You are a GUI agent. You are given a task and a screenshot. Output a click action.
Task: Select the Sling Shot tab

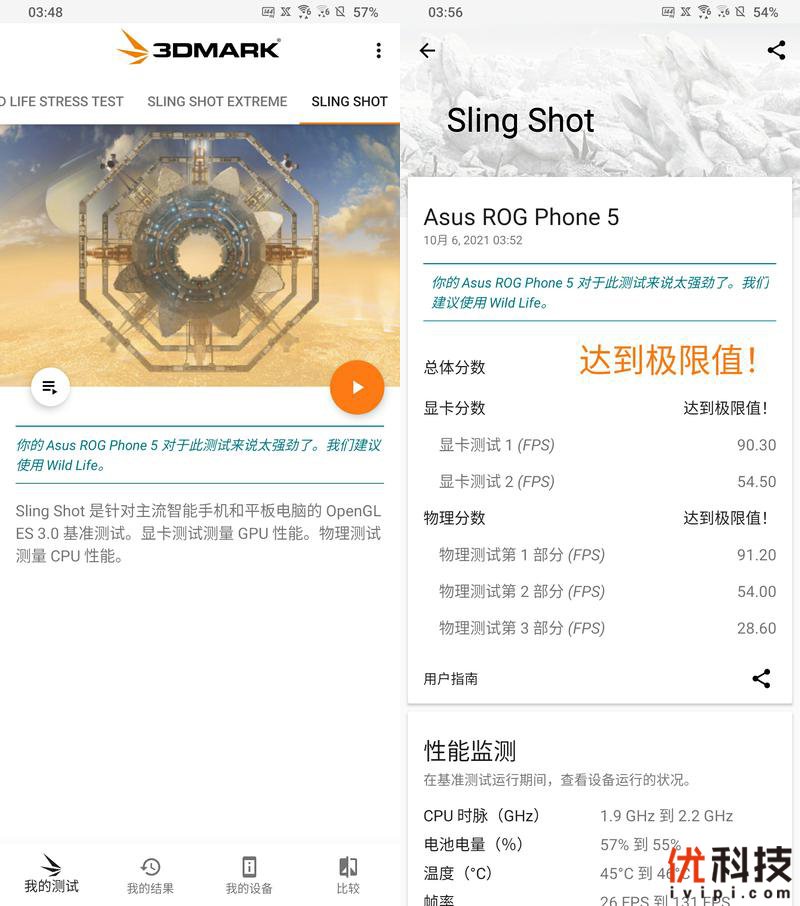349,101
